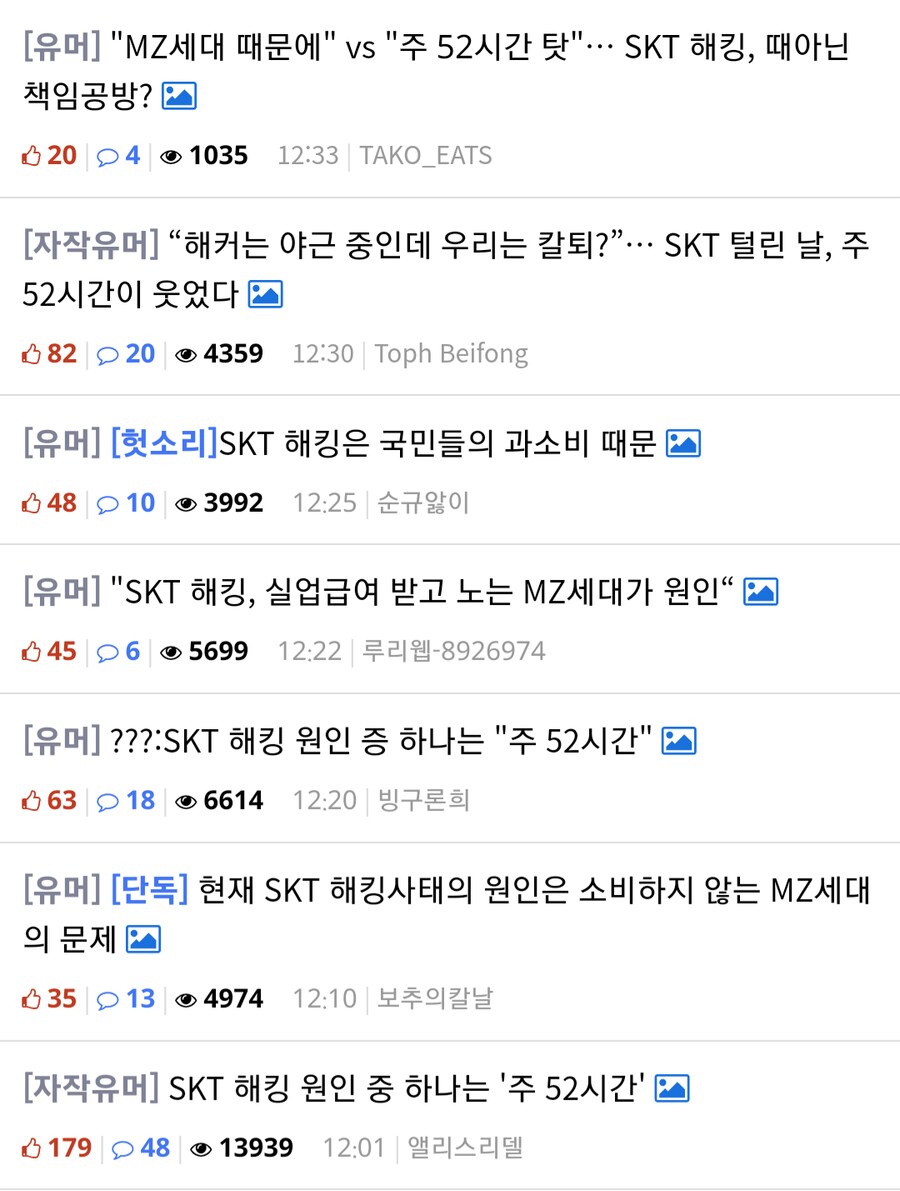Click the thumbs-up icon on Toph Beifong's post
The width and height of the screenshot is (900, 1191).
click(30, 353)
